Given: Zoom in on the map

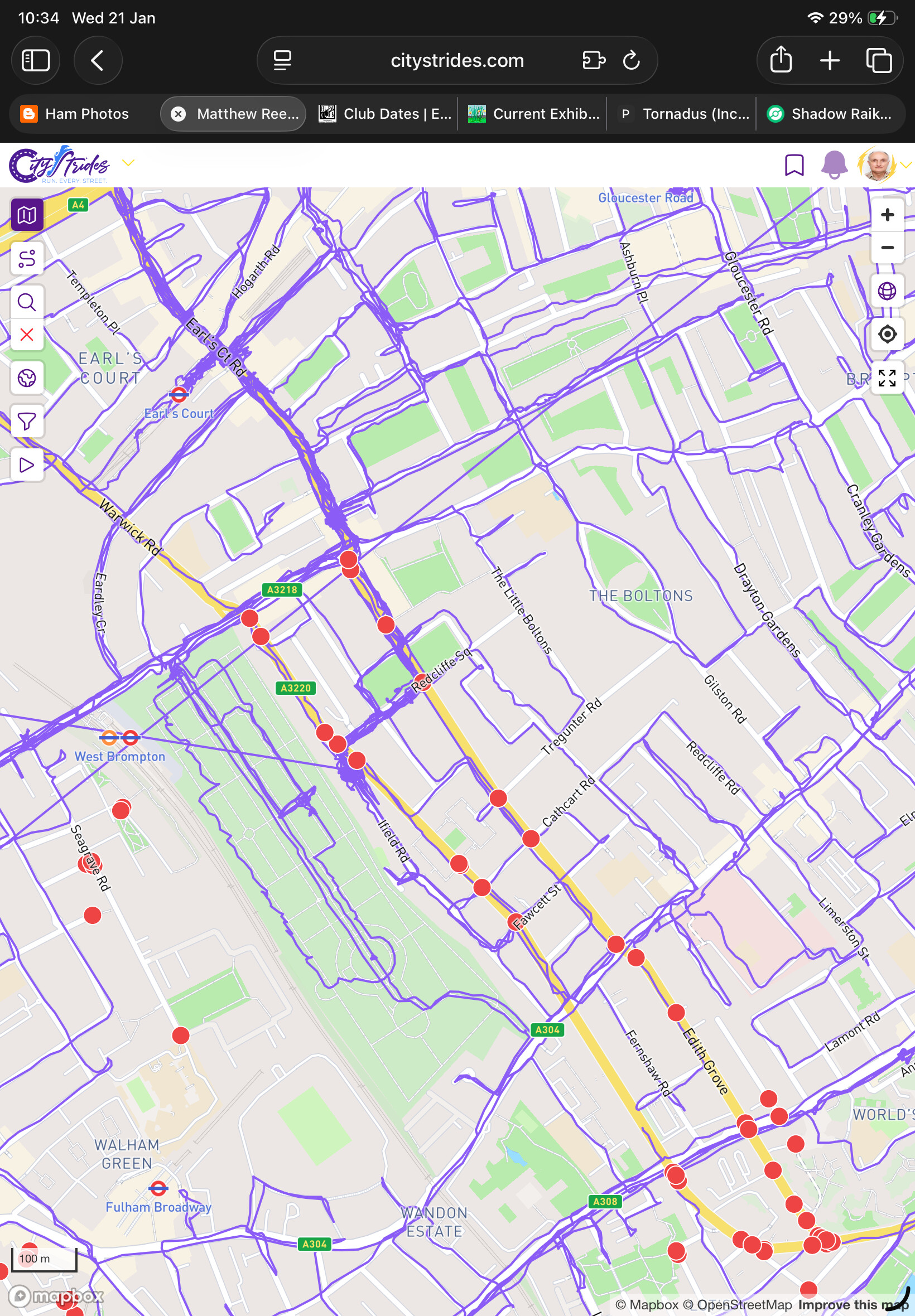Looking at the screenshot, I should click(887, 215).
